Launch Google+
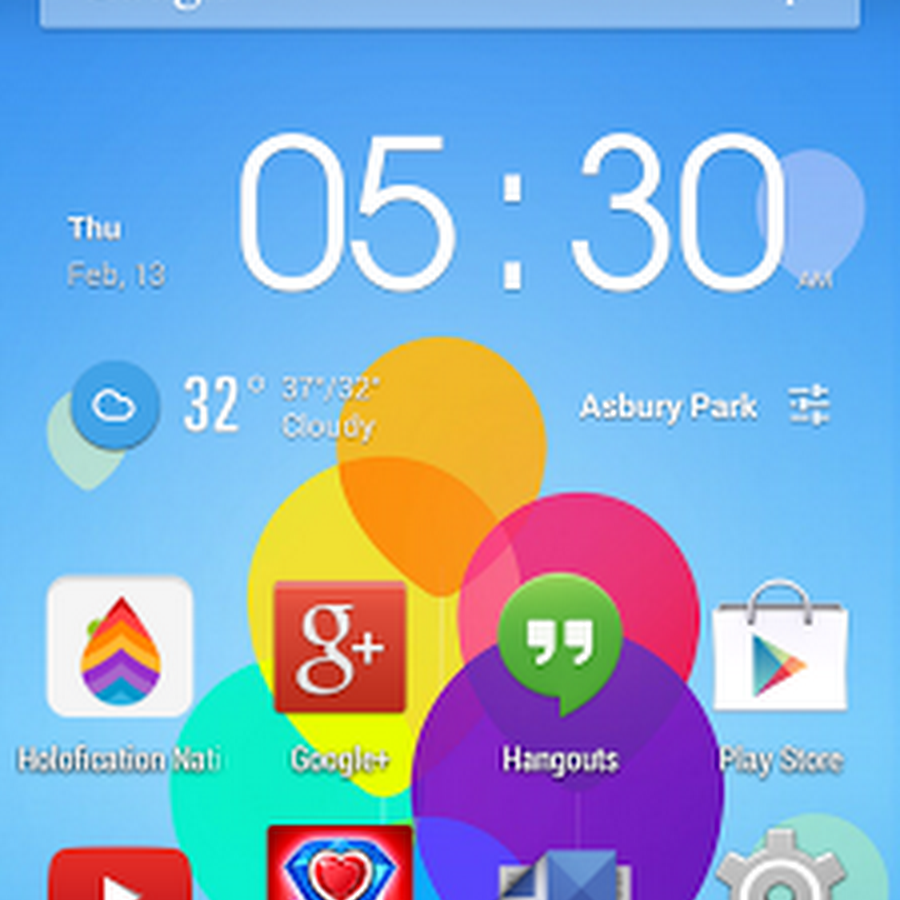 click(x=340, y=647)
